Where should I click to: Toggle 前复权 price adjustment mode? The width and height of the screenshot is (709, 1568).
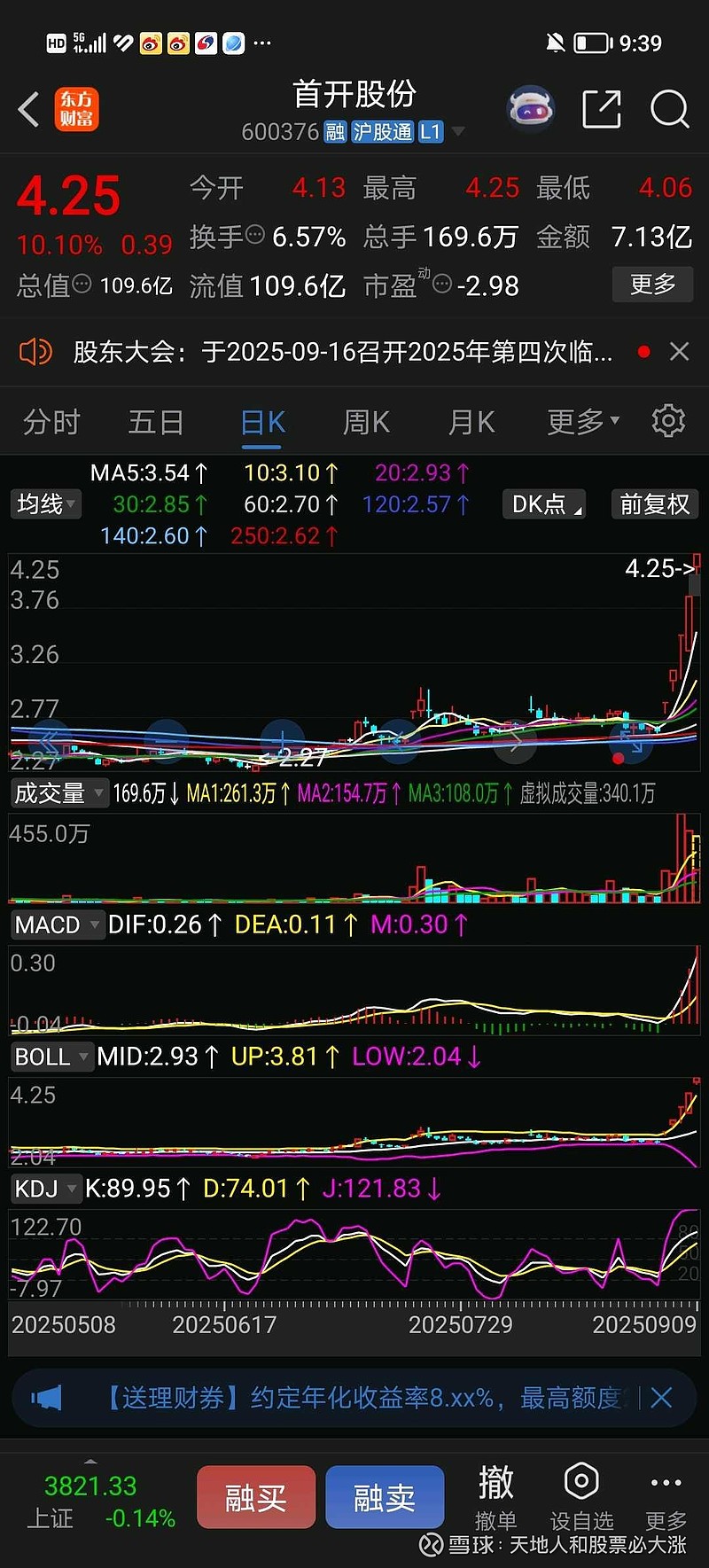[654, 504]
